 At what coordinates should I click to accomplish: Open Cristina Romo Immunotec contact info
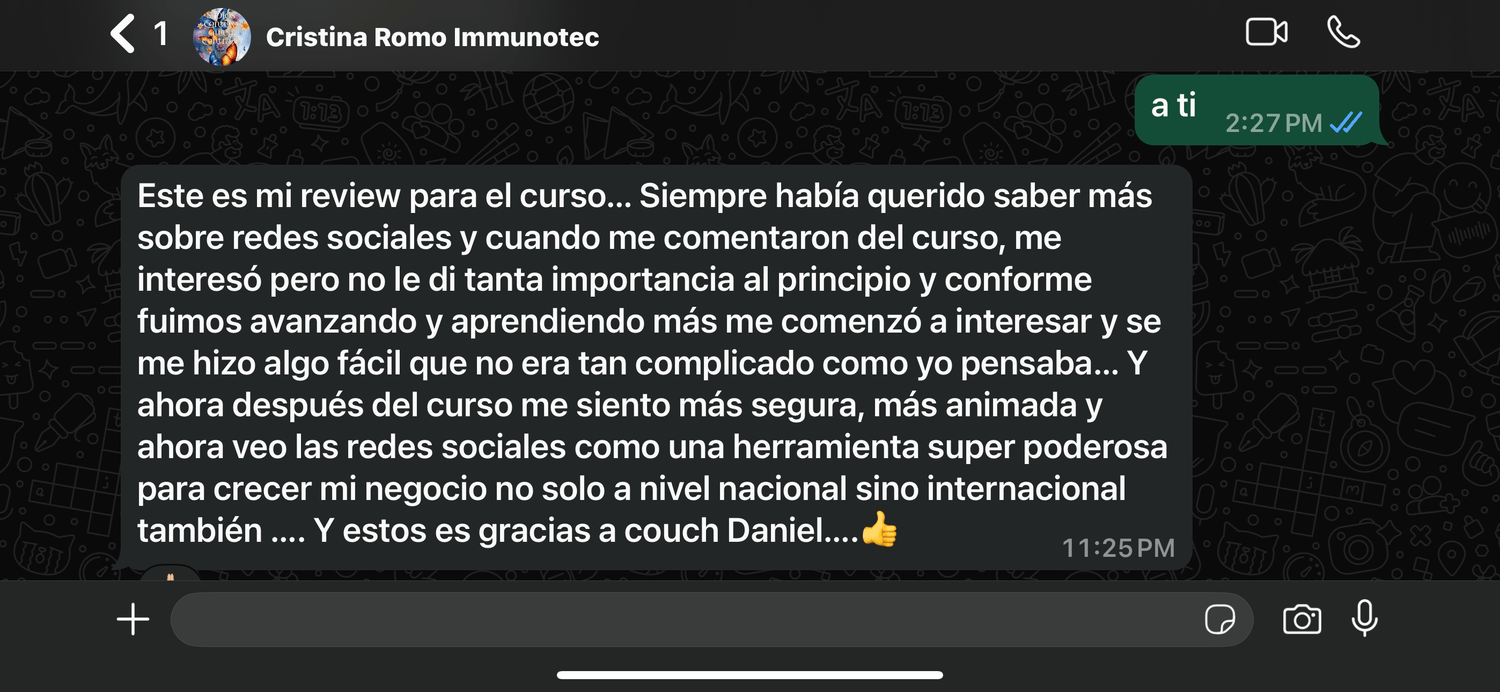(432, 38)
